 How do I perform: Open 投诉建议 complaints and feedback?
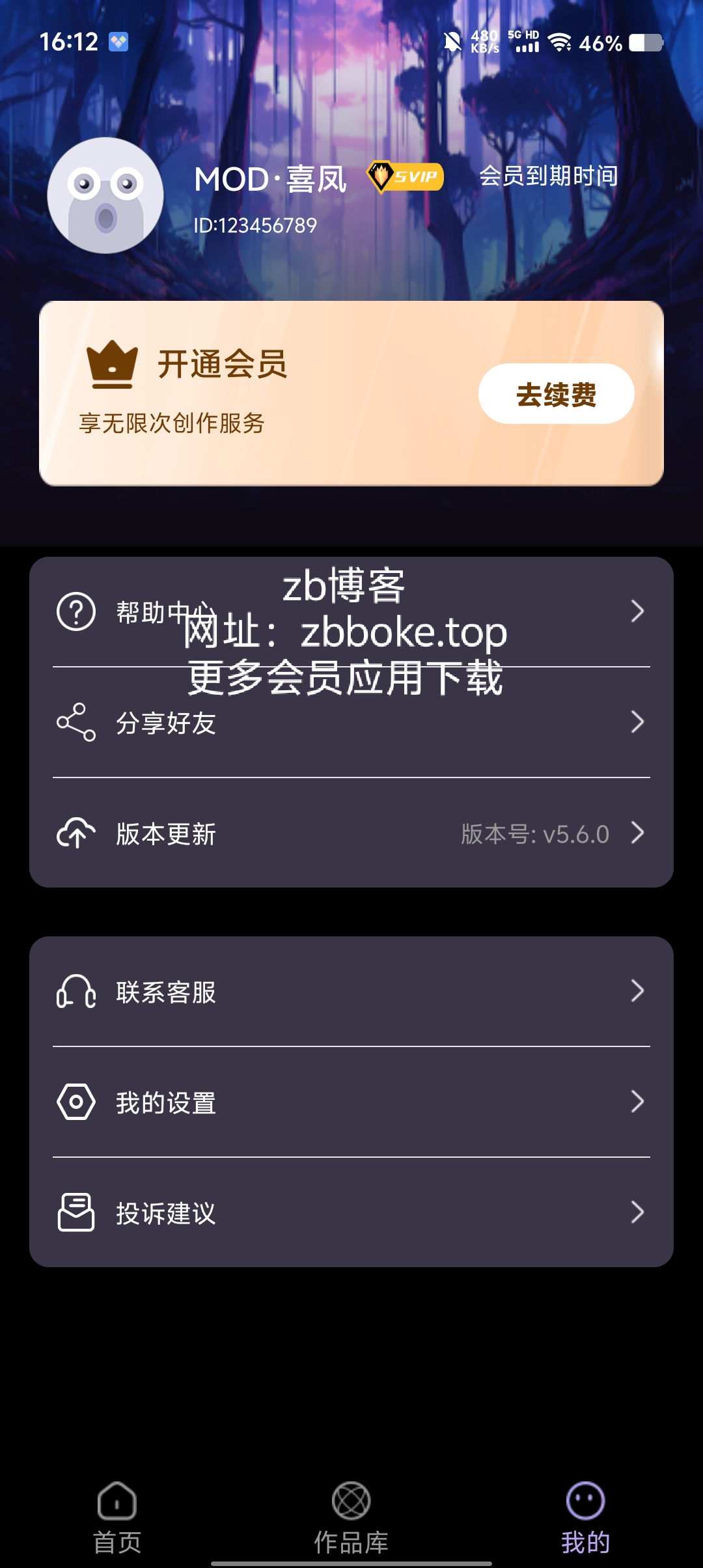tap(351, 1213)
